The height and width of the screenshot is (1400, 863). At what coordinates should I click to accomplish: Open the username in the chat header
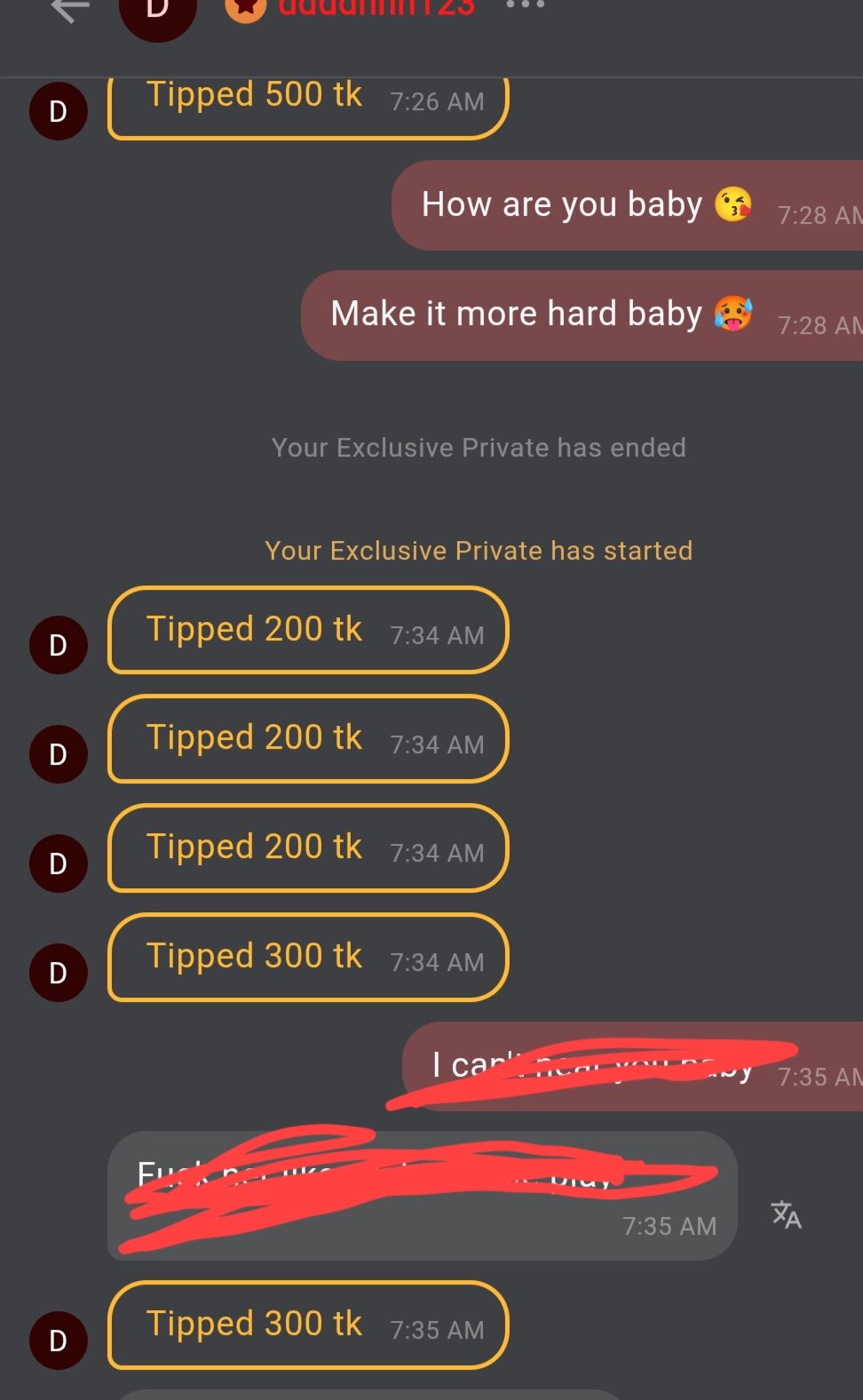tap(376, 7)
